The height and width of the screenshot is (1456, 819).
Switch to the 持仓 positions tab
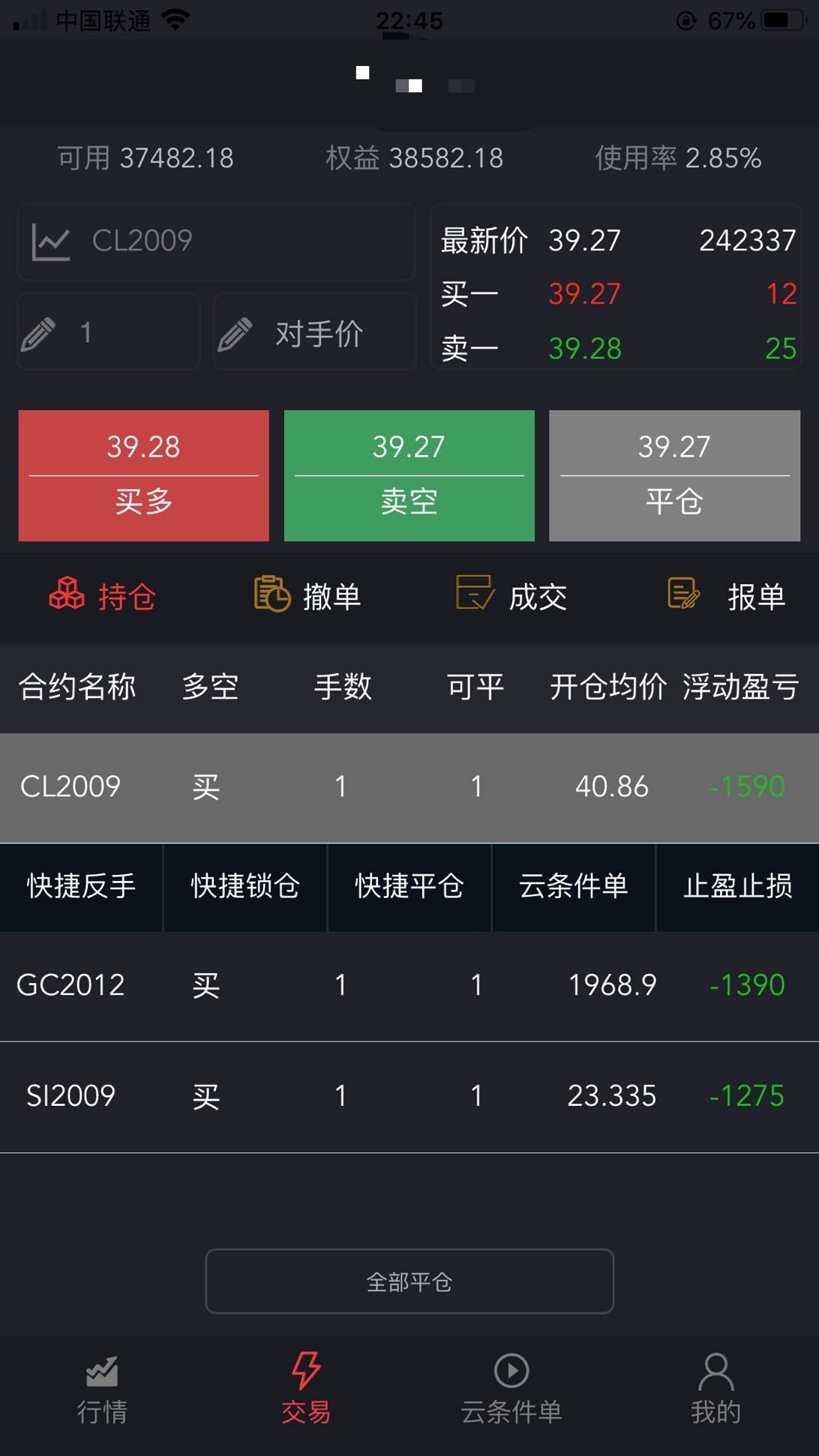pyautogui.click(x=103, y=596)
